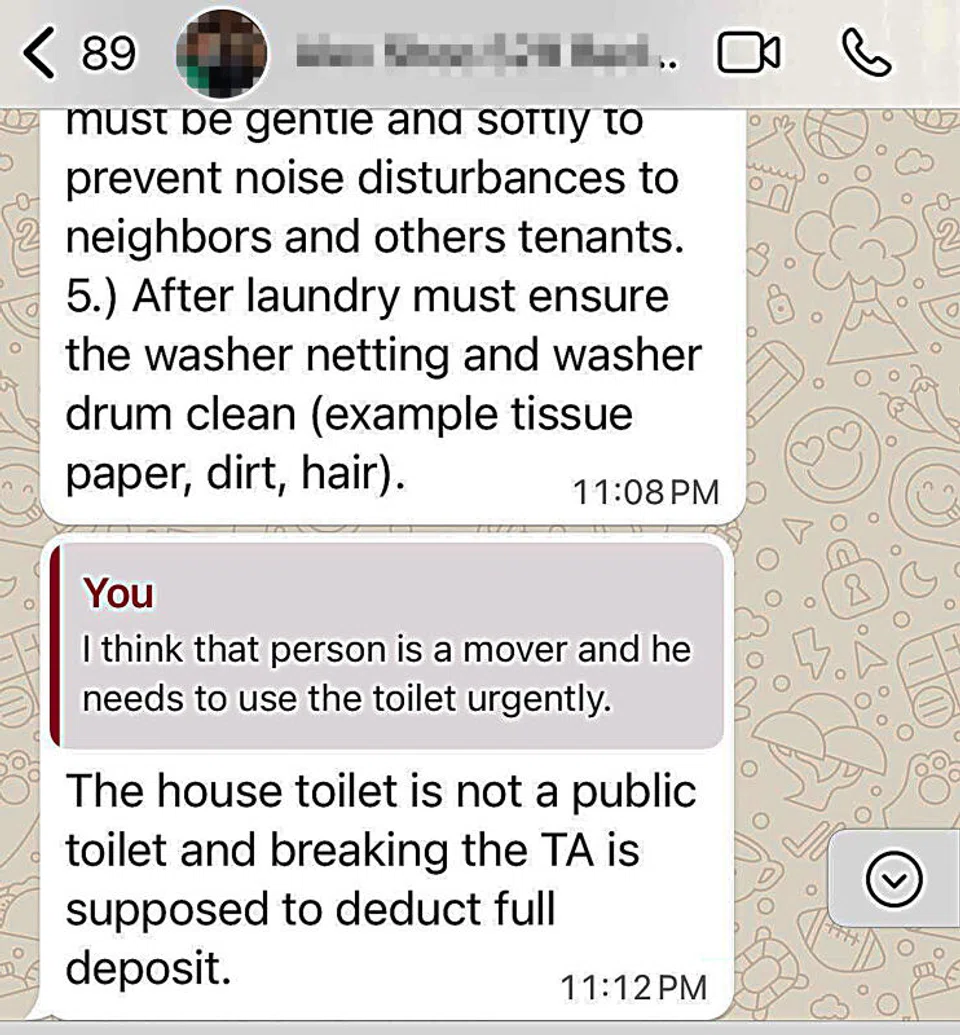
Task: Open the contact's profile picture
Action: [221, 52]
